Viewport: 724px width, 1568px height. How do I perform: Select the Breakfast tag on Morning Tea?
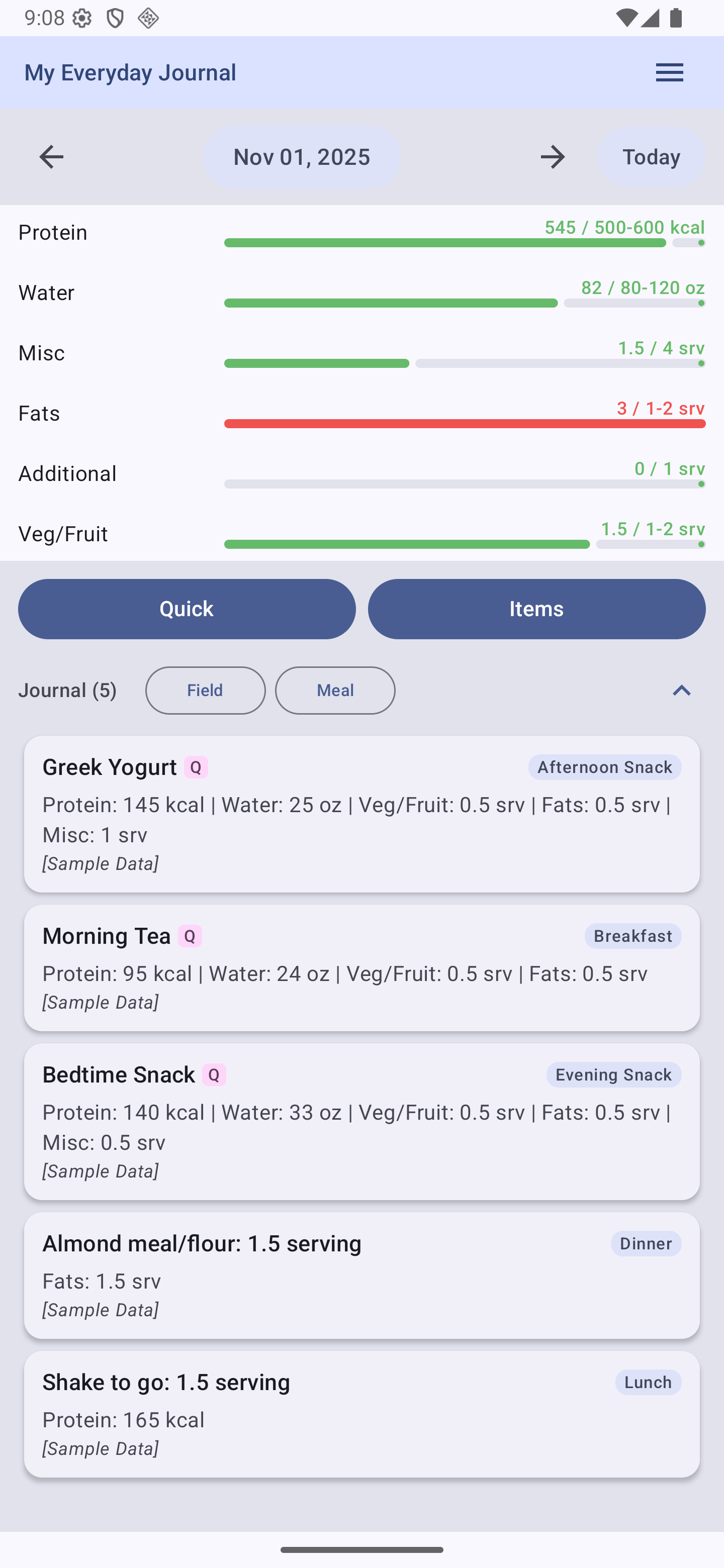[632, 936]
